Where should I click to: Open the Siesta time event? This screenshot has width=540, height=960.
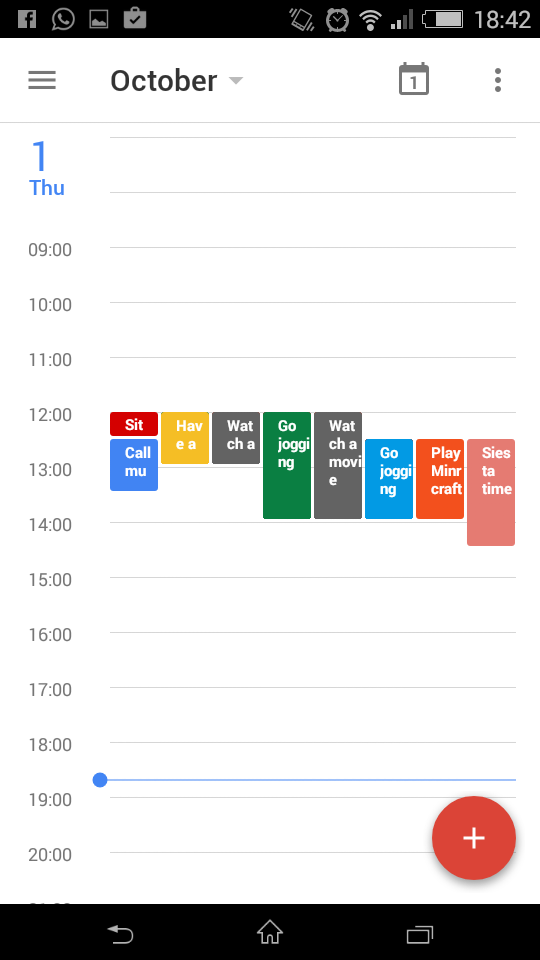click(x=491, y=492)
